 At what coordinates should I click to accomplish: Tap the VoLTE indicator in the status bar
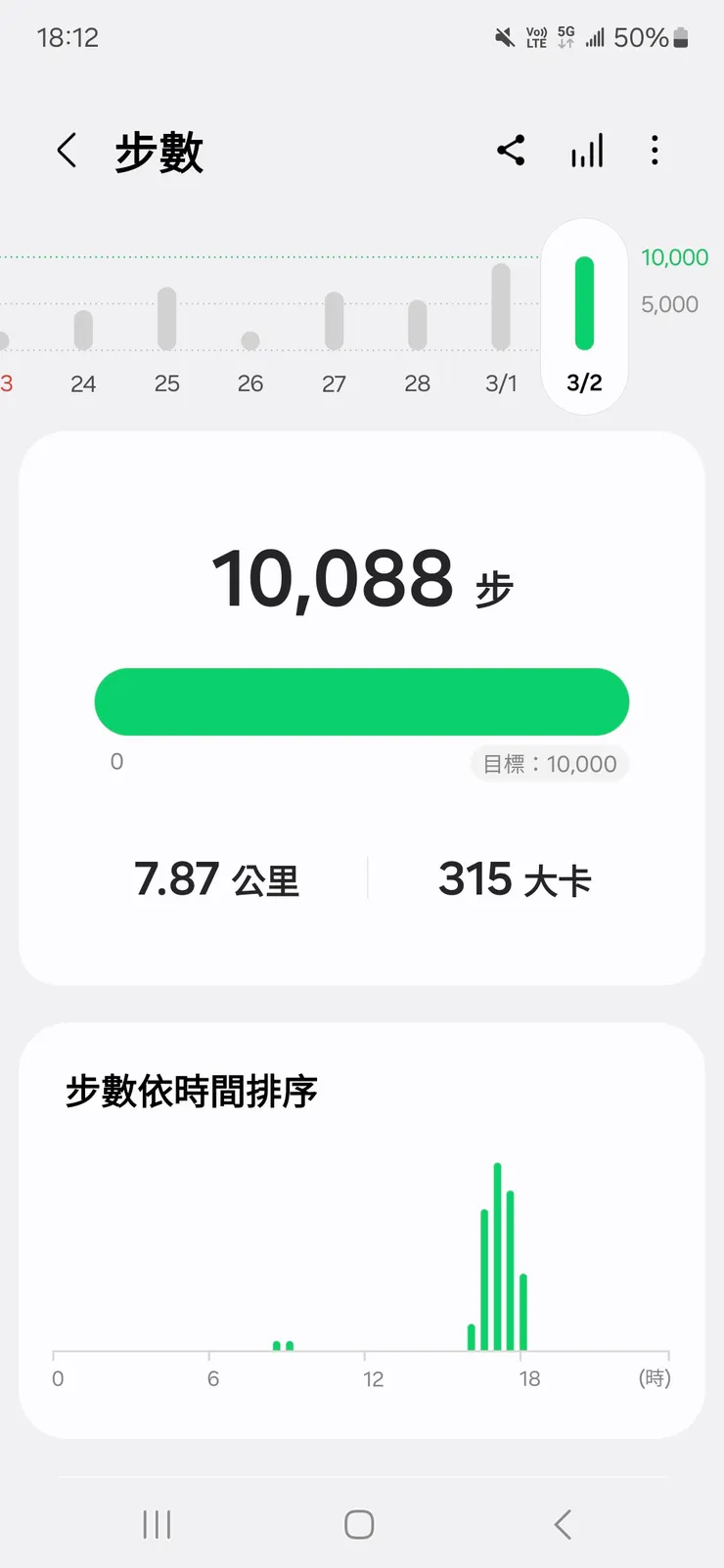tap(535, 37)
